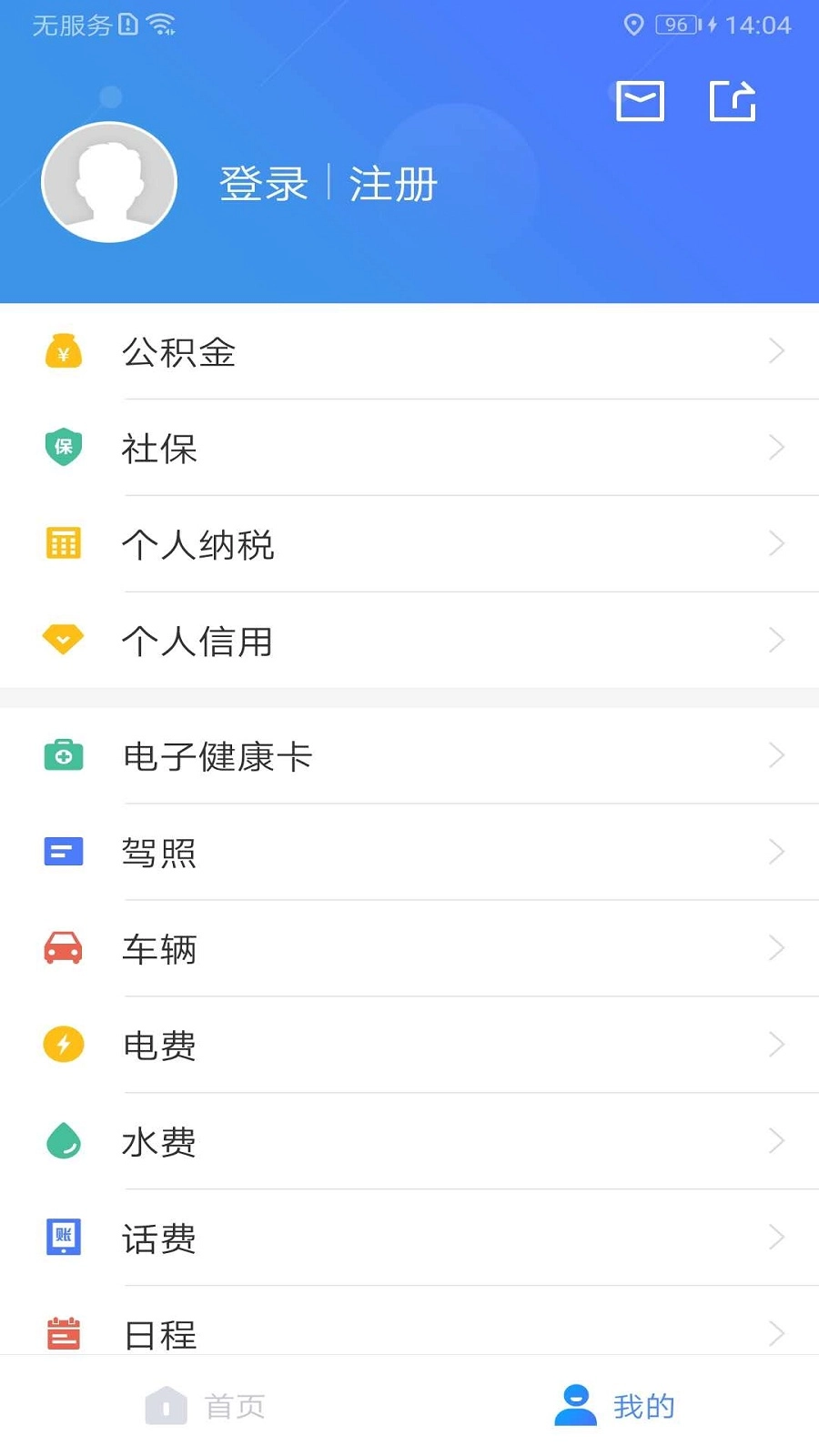
Task: Click the 电费 lightning bolt icon
Action: 62,1045
